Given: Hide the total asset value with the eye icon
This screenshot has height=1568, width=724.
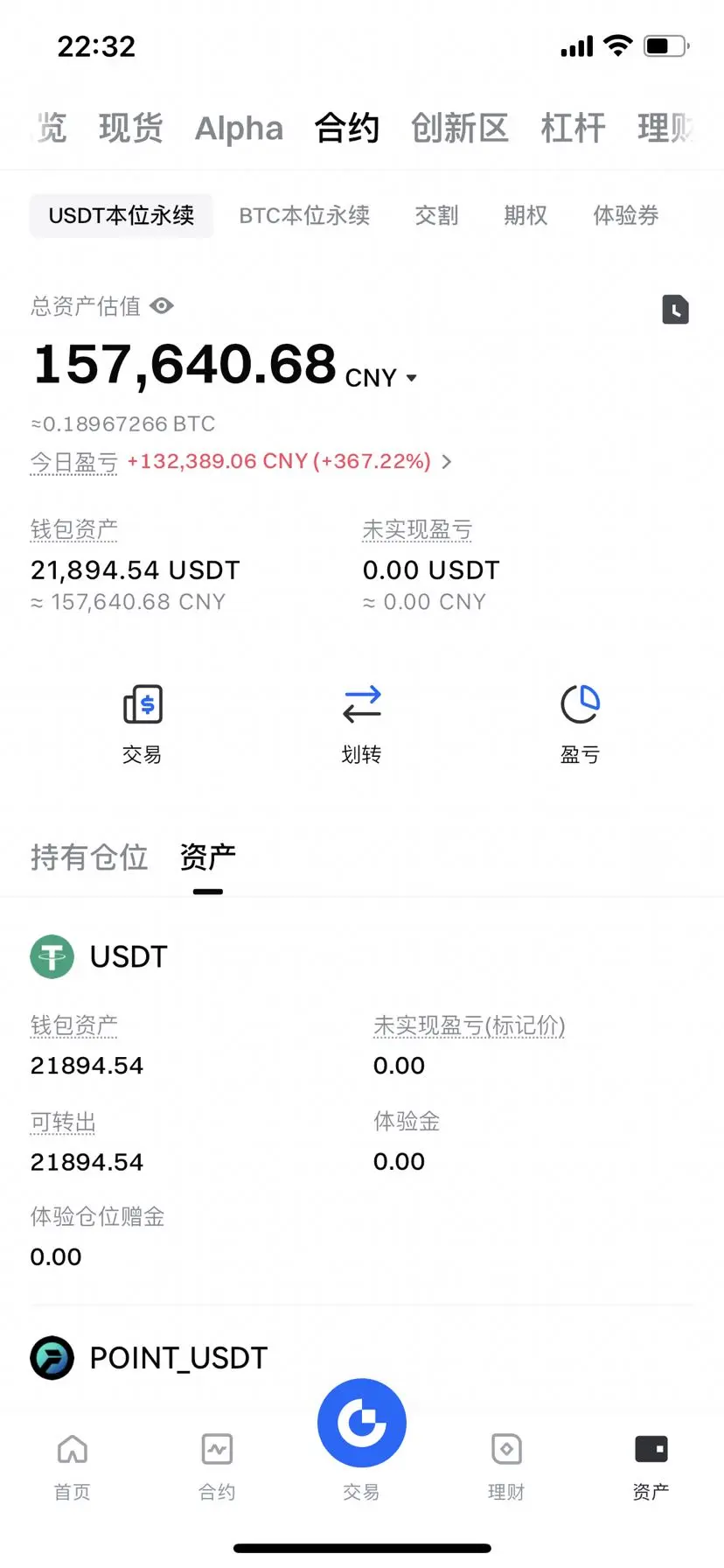Looking at the screenshot, I should [x=162, y=306].
